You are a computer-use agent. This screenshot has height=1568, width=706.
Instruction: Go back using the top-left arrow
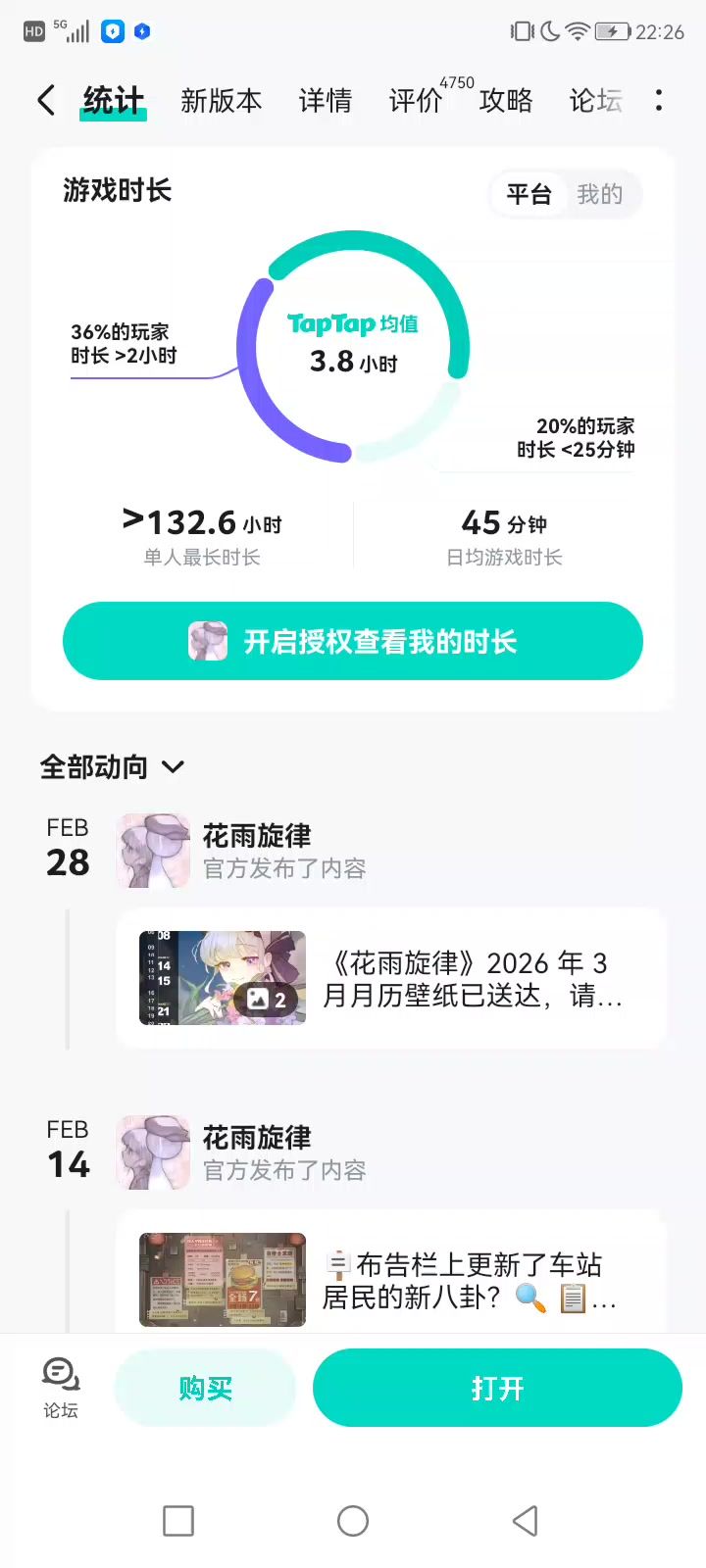(46, 100)
